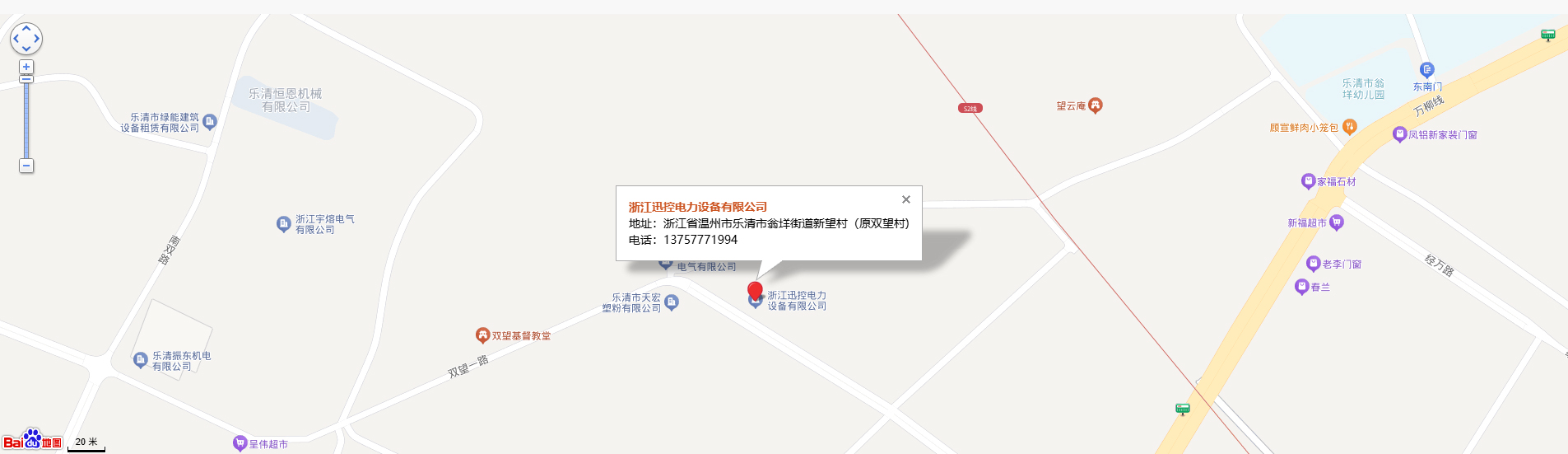Pan the map to the left

coord(16,38)
